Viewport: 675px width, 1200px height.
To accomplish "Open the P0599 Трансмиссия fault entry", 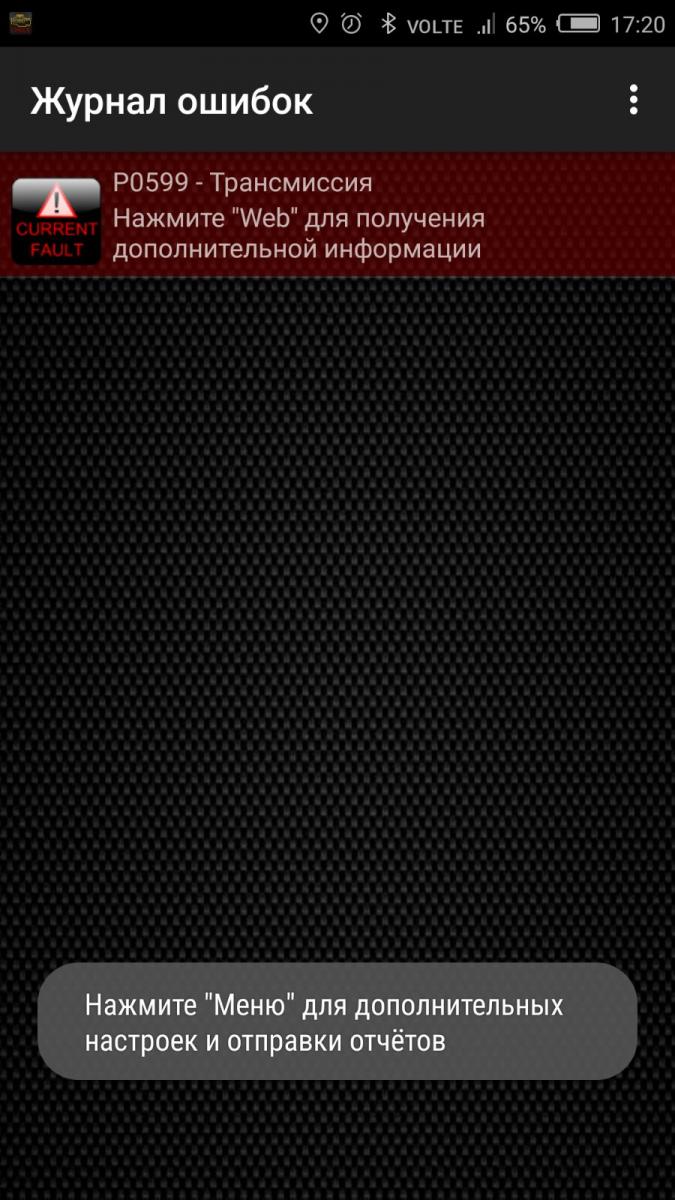I will [337, 215].
